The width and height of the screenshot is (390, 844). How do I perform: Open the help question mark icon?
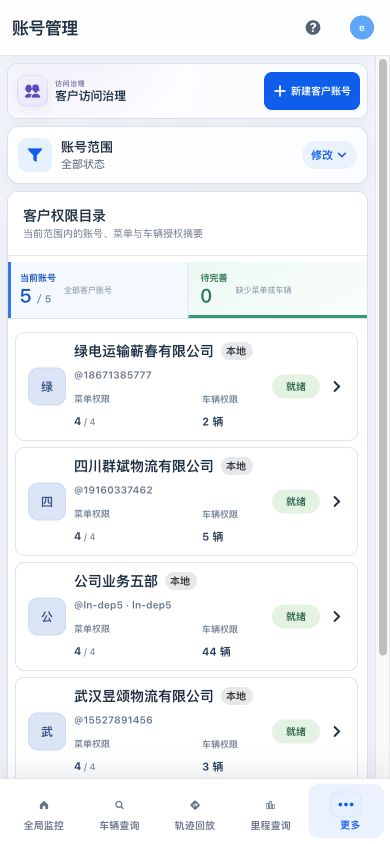313,27
